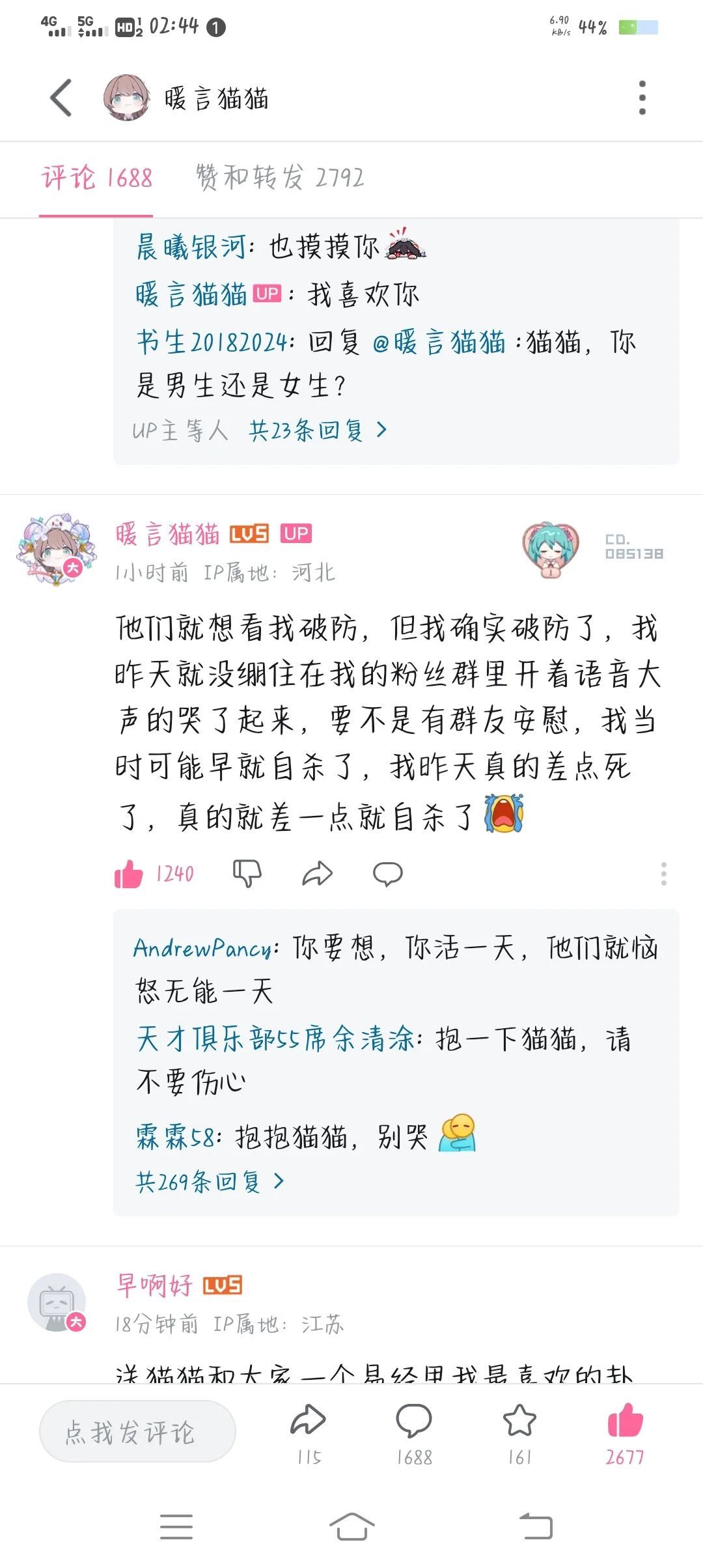The width and height of the screenshot is (703, 1568).
Task: Open 早啊好's avatar
Action: pyautogui.click(x=57, y=1302)
